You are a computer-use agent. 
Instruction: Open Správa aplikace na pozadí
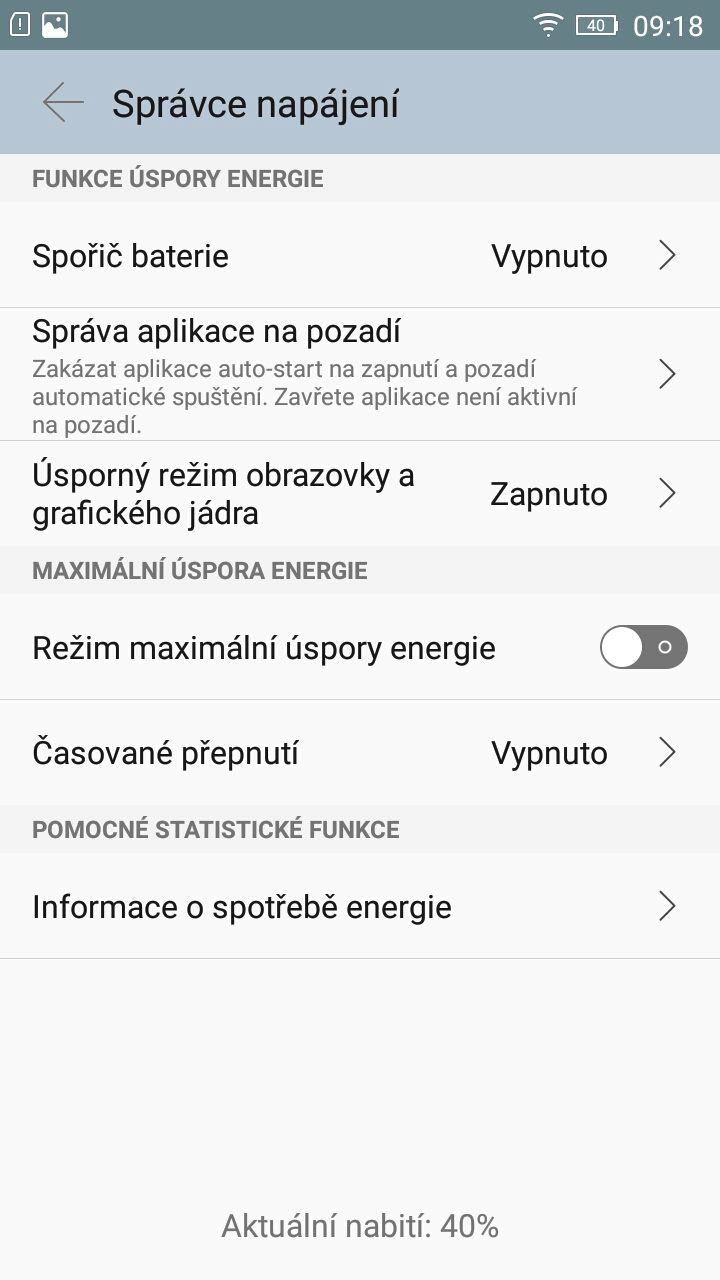(360, 374)
